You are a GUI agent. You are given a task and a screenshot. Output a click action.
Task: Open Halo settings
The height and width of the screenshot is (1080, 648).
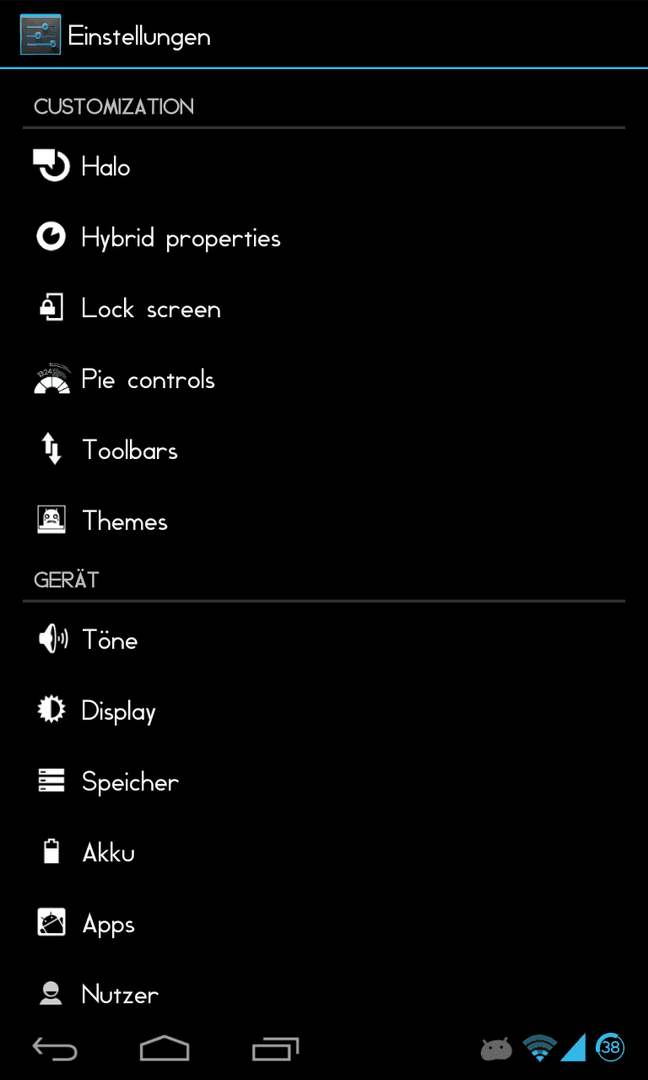tap(324, 167)
